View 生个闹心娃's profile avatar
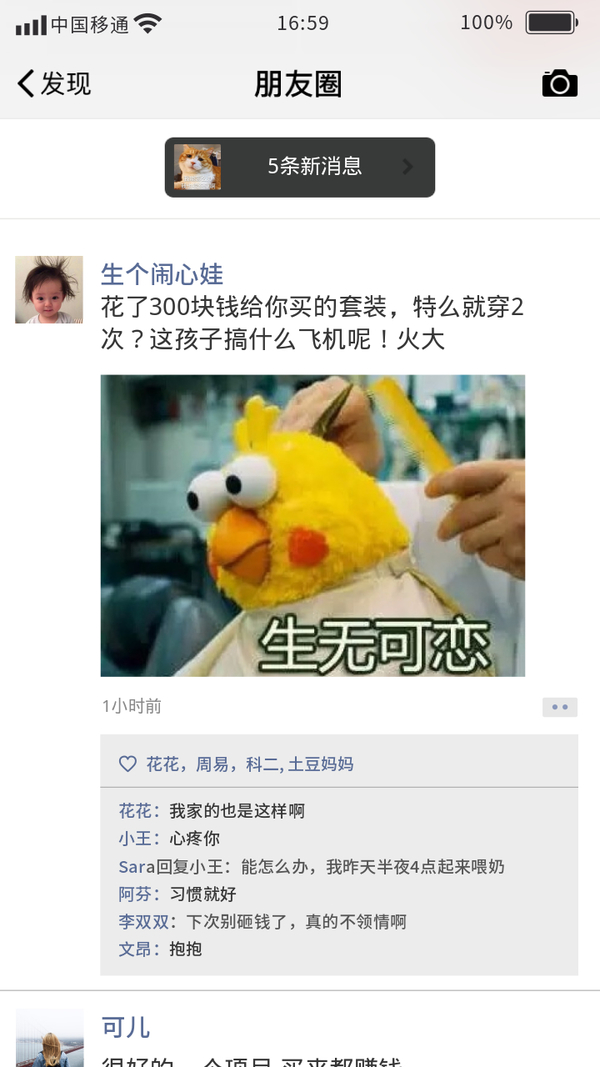Image resolution: width=600 pixels, height=1067 pixels. pyautogui.click(x=49, y=289)
